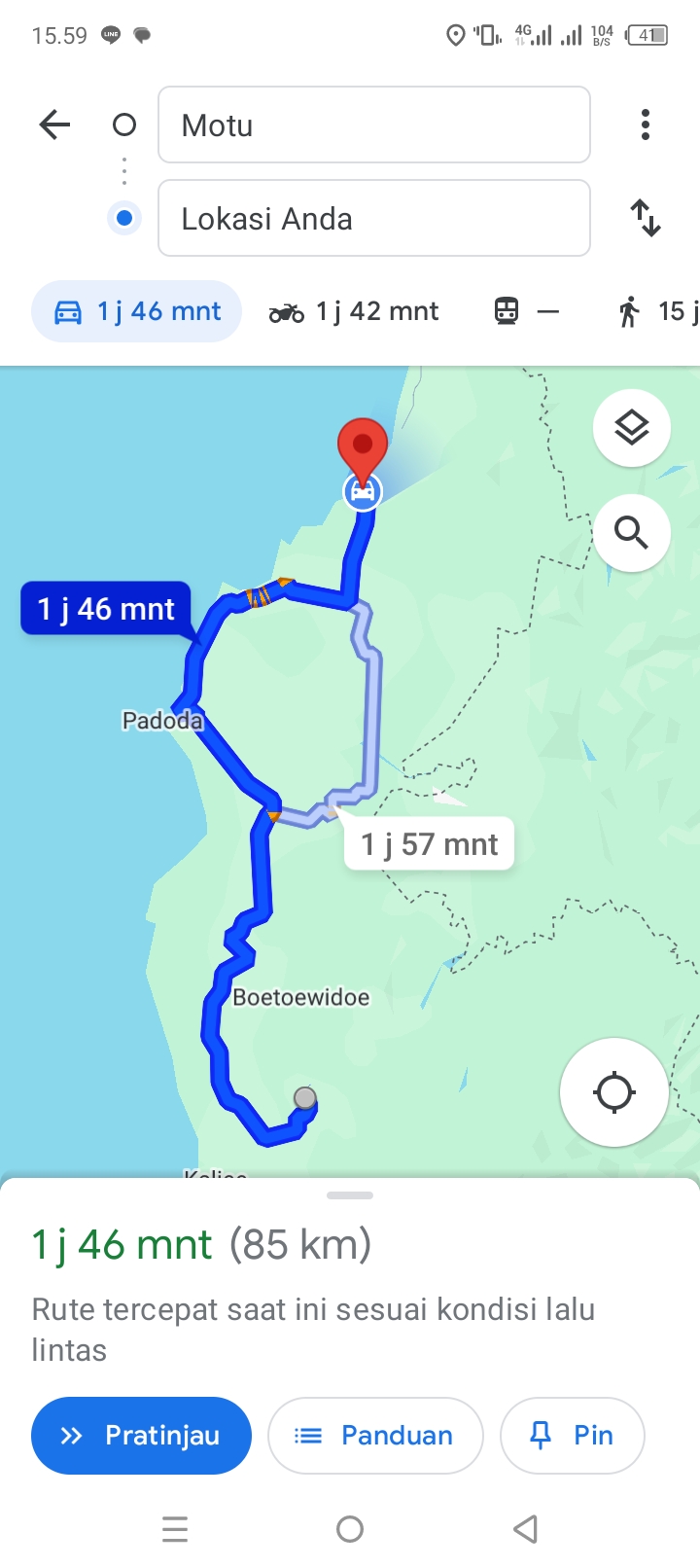Center map on my location
This screenshot has width=700, height=1568.
coord(614,1091)
